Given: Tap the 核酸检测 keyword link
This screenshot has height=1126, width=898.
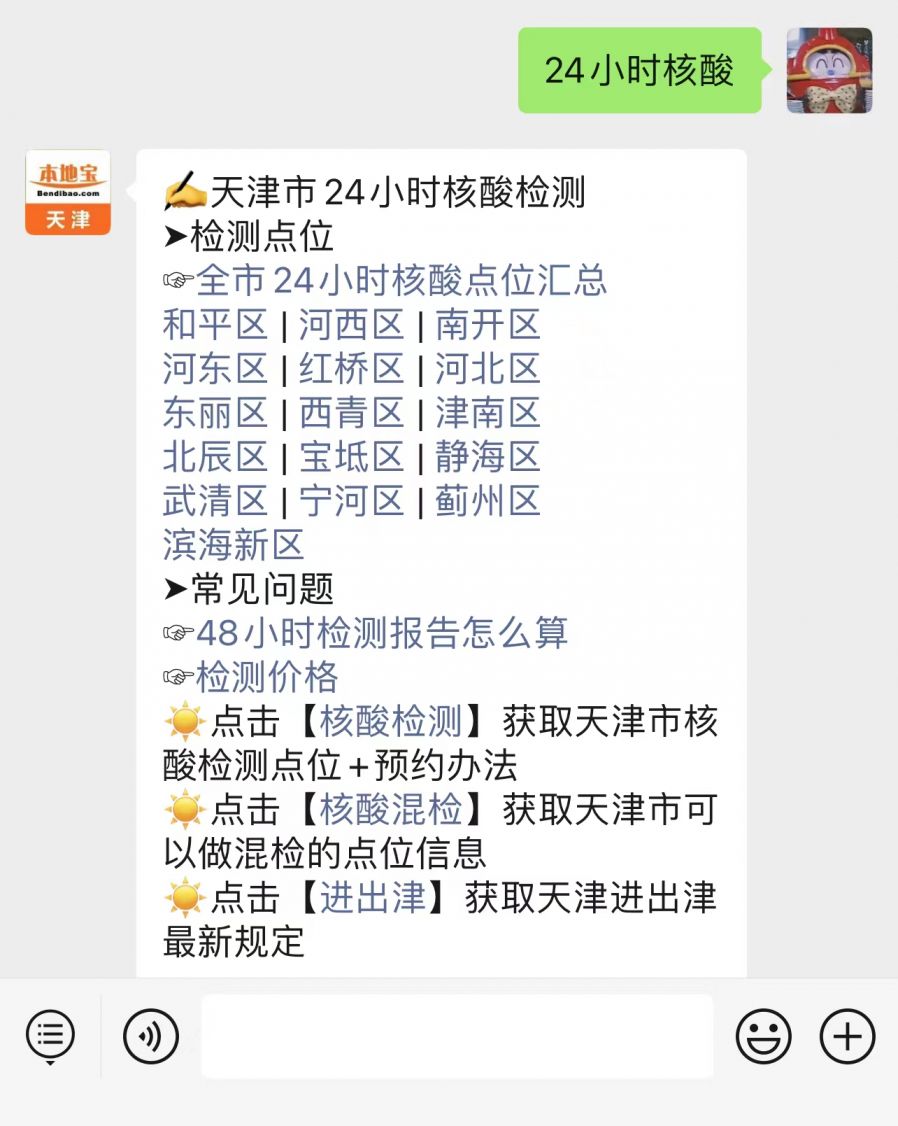Looking at the screenshot, I should [391, 721].
